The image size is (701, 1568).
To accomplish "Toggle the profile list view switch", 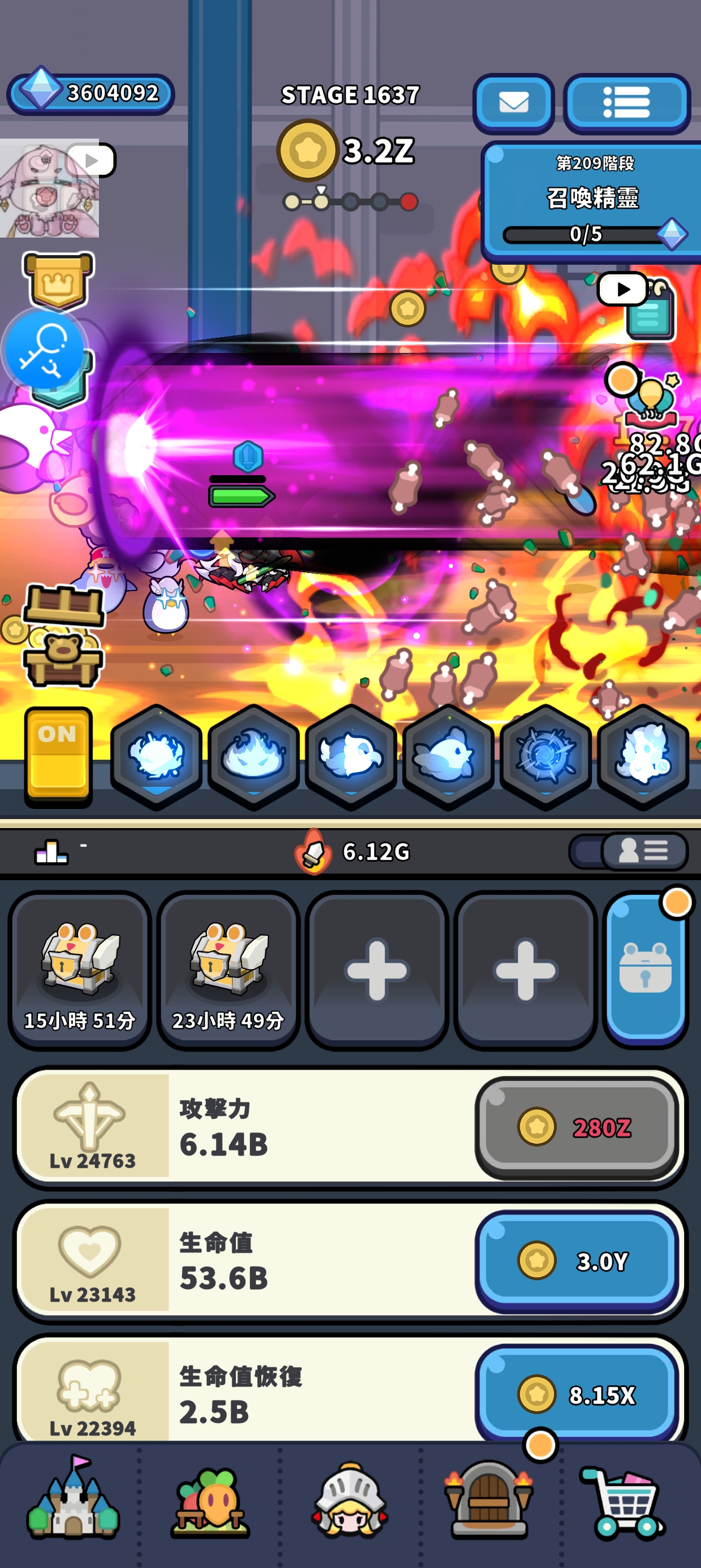I will tap(629, 851).
